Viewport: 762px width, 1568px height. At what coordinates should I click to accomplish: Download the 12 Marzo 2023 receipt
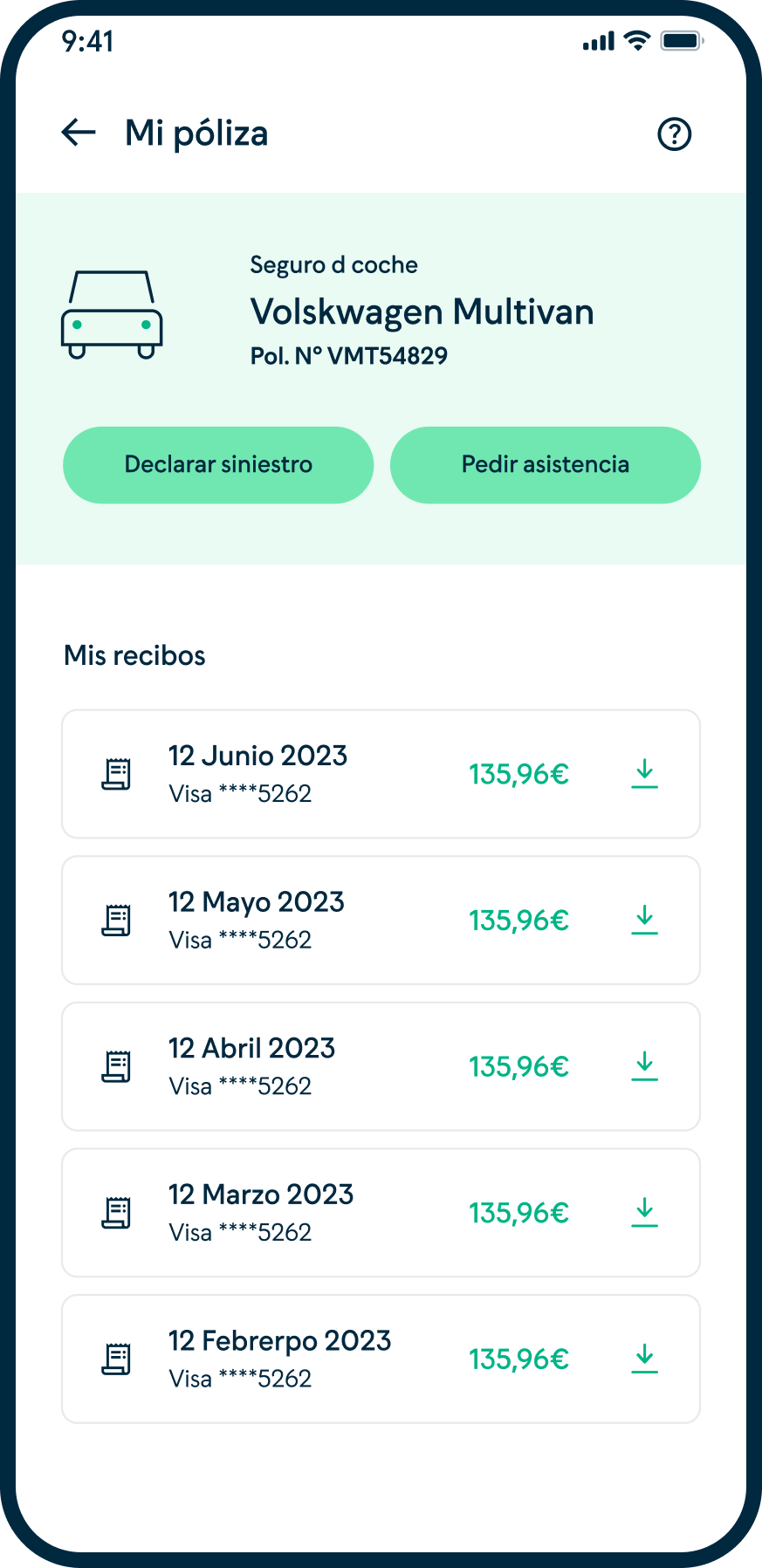point(645,1212)
